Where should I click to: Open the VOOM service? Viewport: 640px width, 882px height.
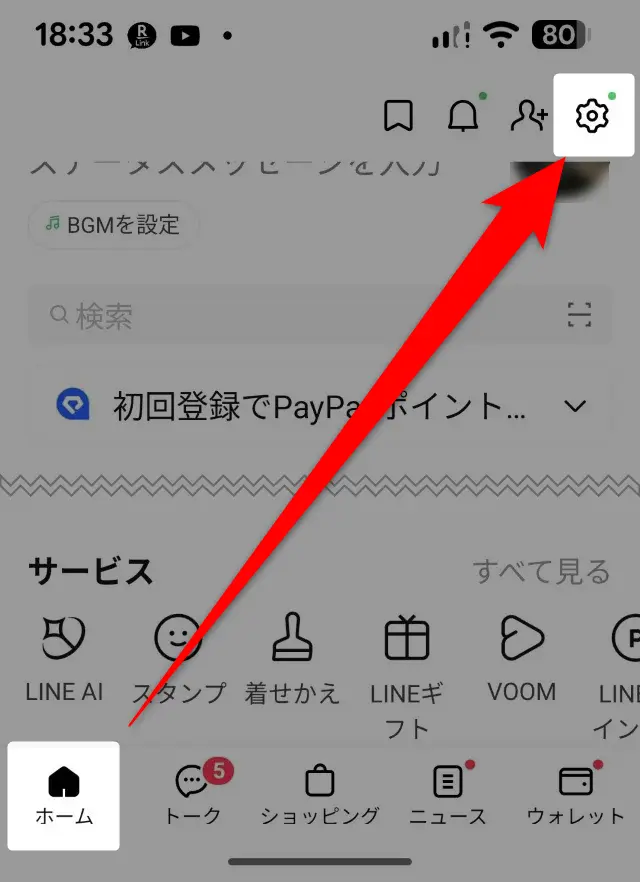[521, 657]
